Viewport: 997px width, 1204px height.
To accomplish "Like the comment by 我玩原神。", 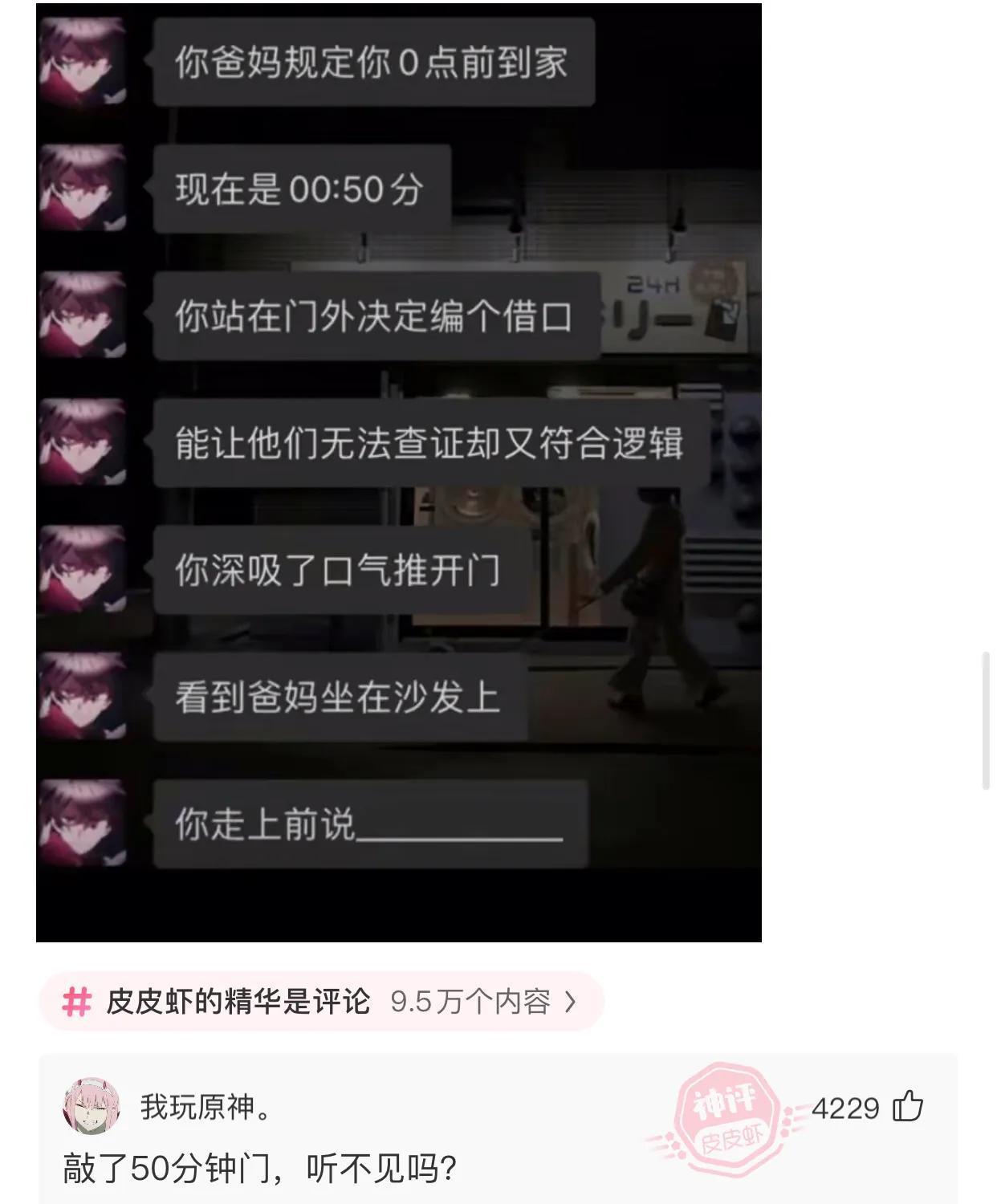I will 908,1107.
